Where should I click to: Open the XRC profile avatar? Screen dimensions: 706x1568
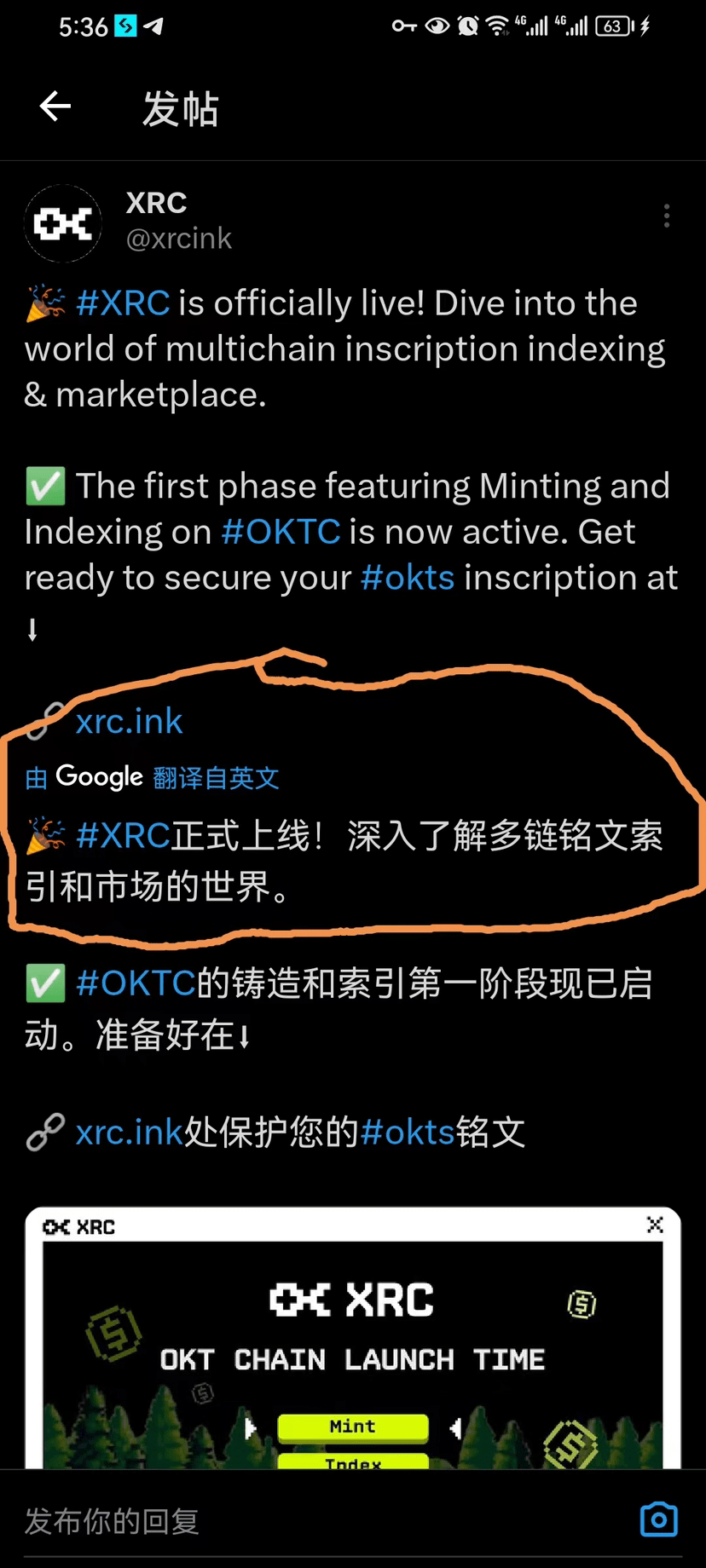(x=63, y=224)
